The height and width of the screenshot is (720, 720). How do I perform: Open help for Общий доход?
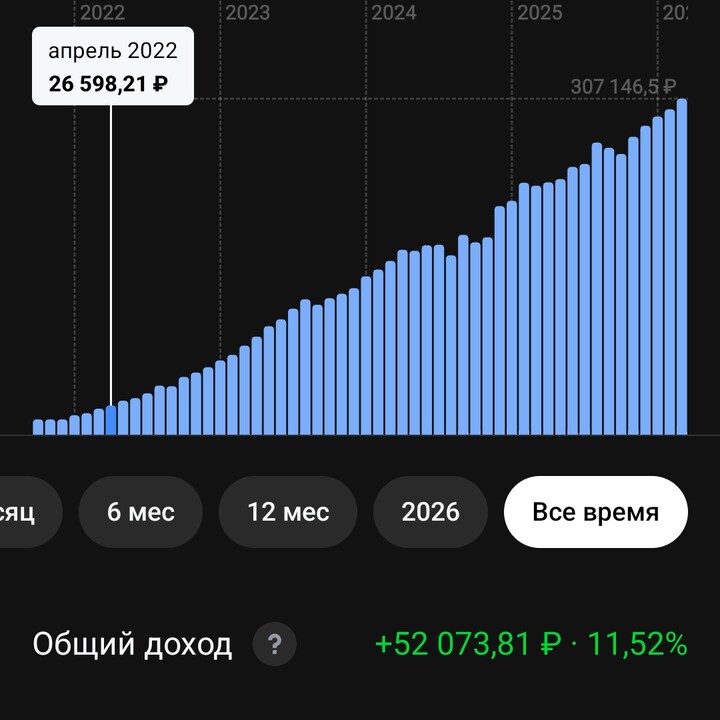[274, 645]
